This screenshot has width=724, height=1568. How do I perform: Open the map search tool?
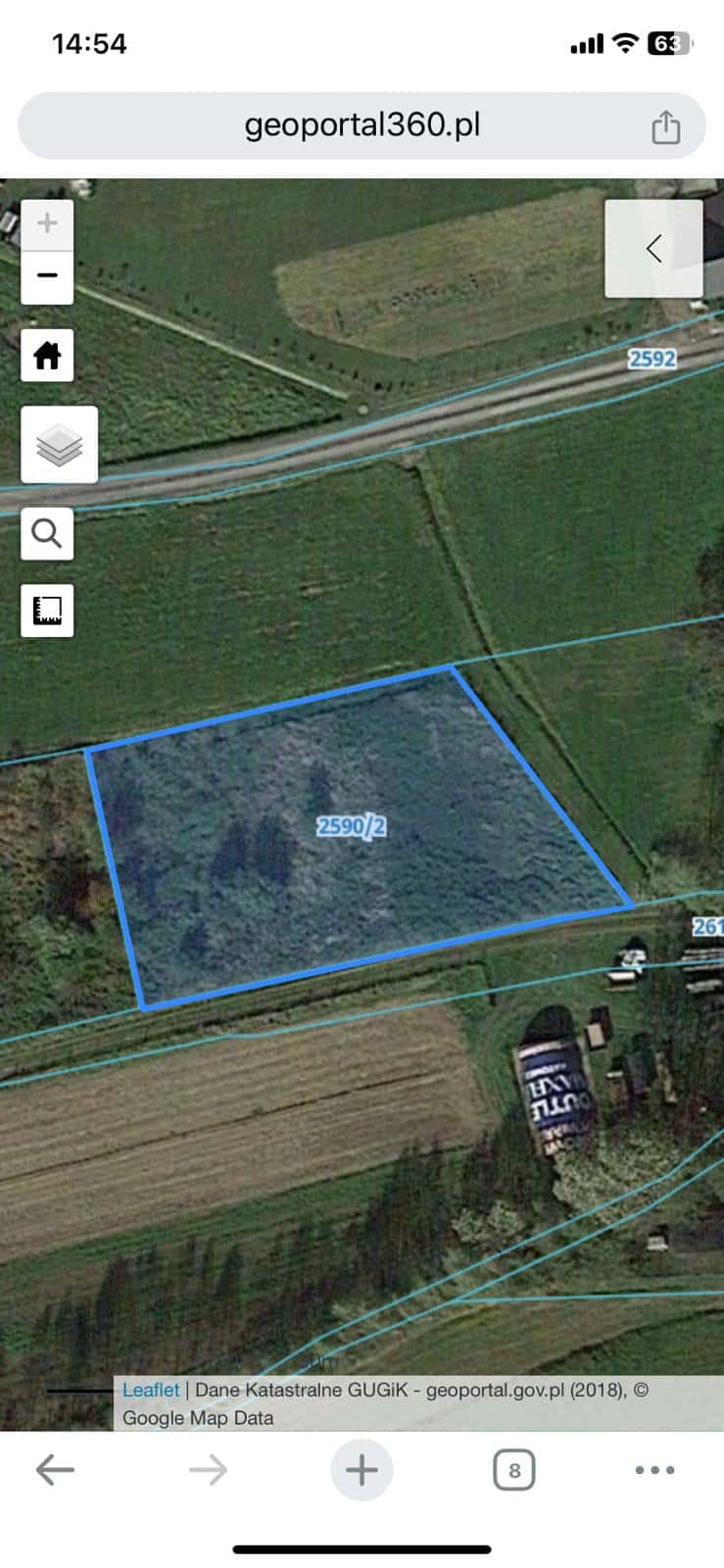pyautogui.click(x=47, y=534)
